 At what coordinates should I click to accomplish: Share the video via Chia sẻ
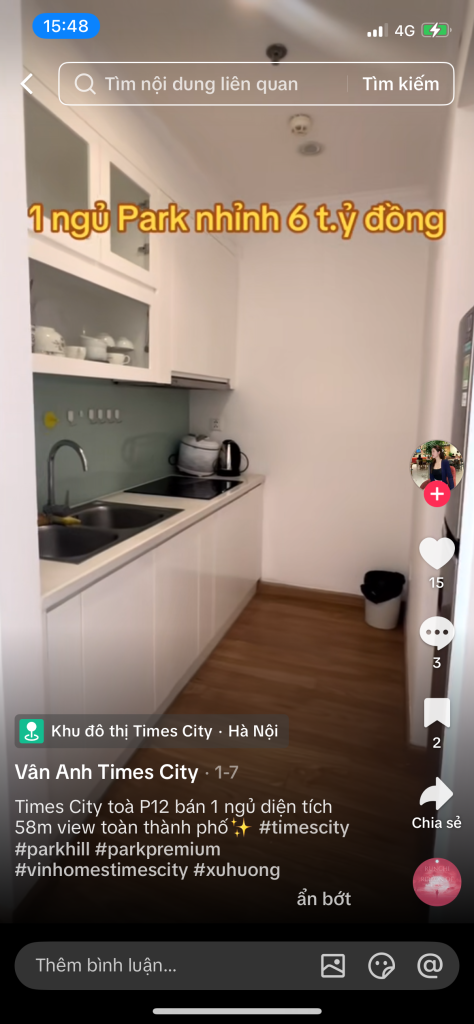437,794
